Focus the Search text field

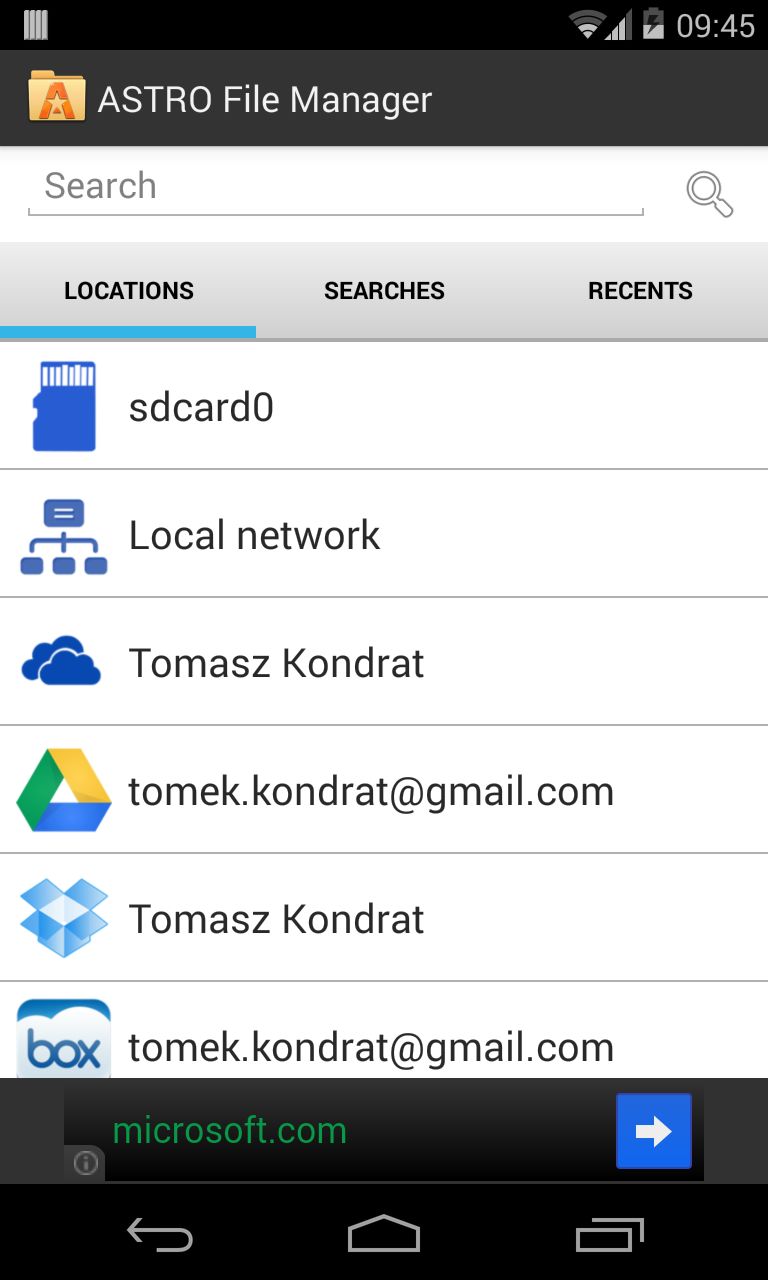tap(336, 187)
